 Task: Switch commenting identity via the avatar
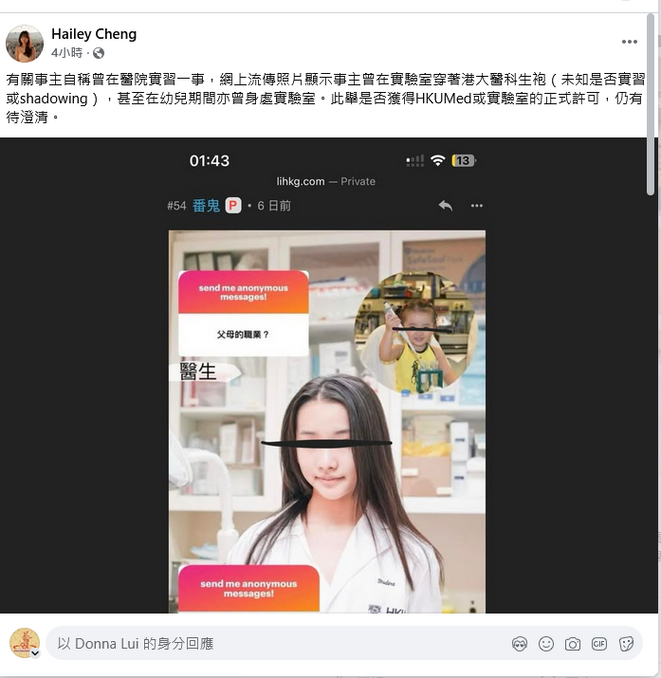(x=24, y=643)
